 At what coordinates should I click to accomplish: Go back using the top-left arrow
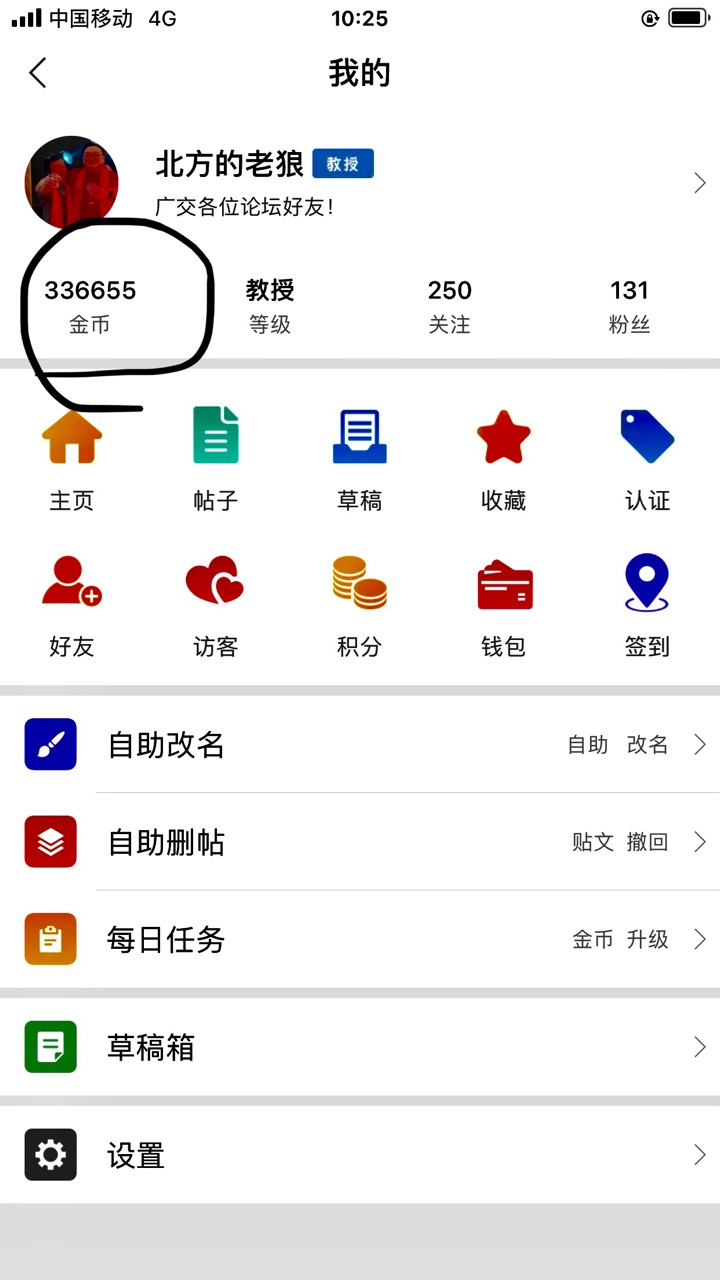[38, 73]
